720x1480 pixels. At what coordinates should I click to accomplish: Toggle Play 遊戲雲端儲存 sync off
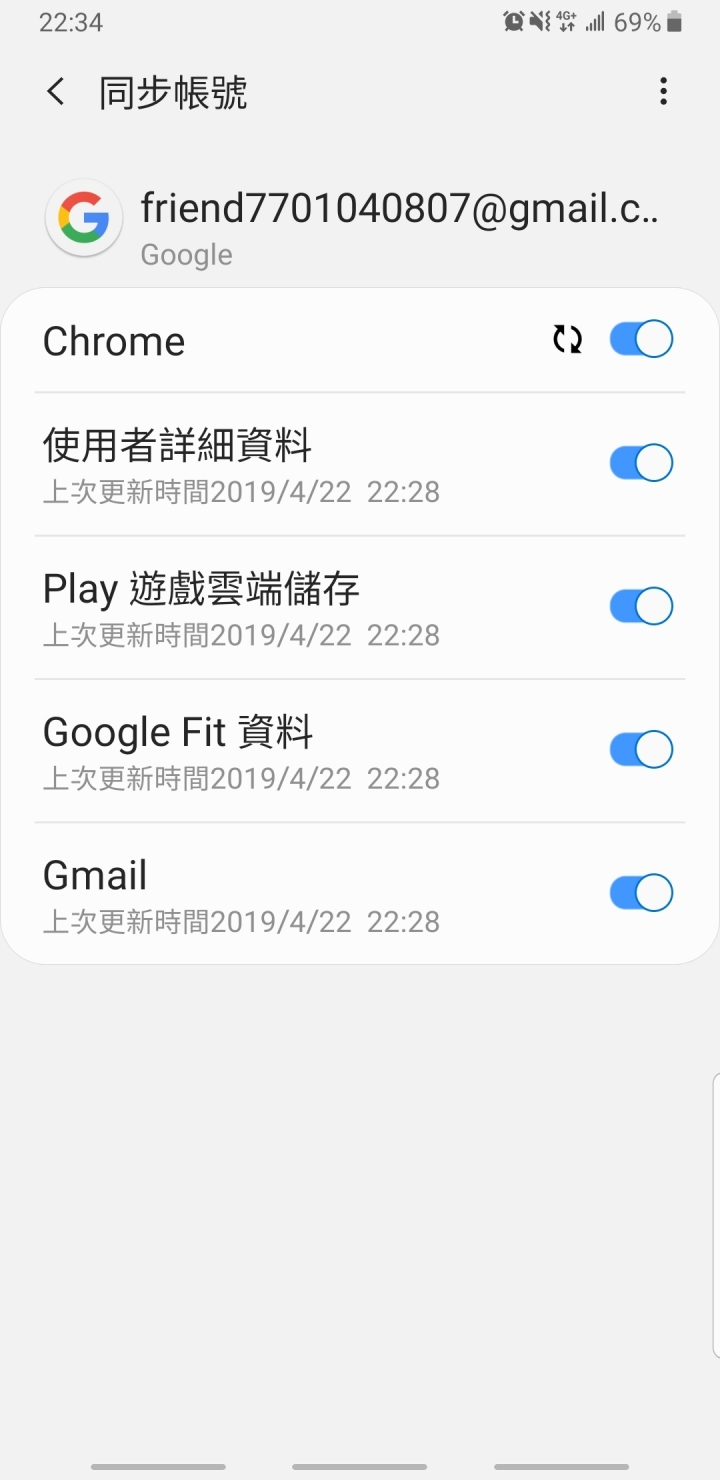click(x=641, y=606)
